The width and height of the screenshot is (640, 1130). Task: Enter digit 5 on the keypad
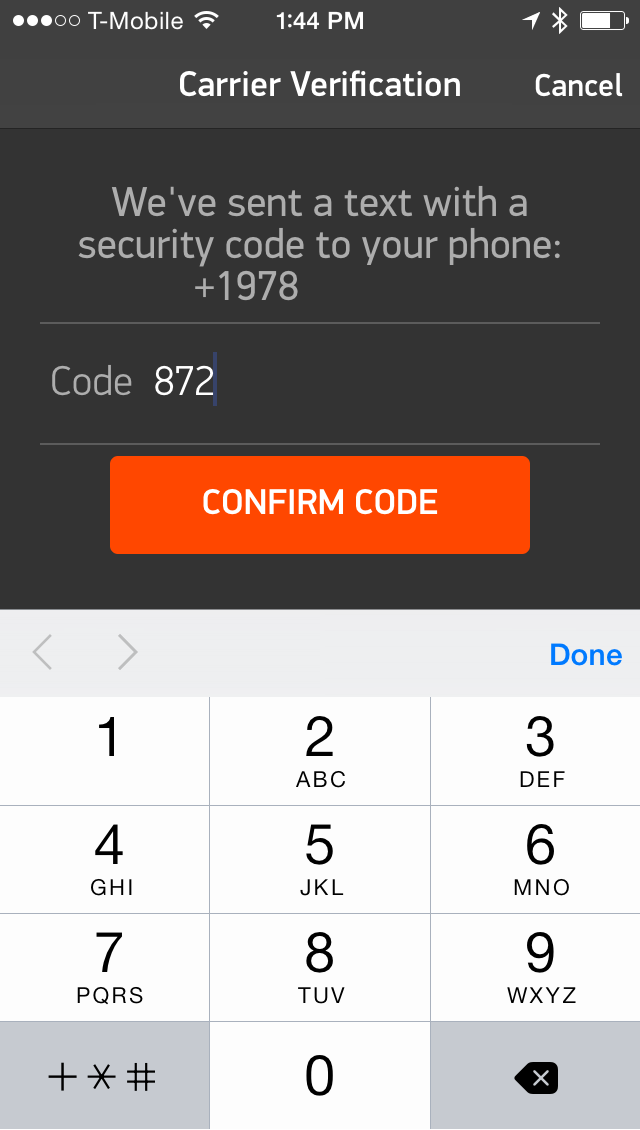pos(320,859)
